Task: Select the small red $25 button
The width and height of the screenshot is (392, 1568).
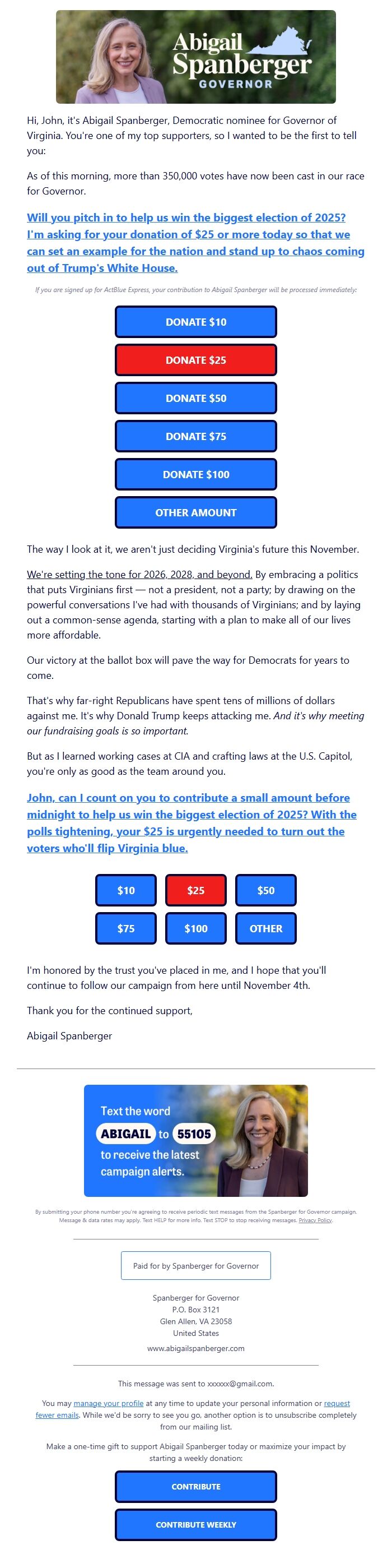Action: [x=195, y=891]
